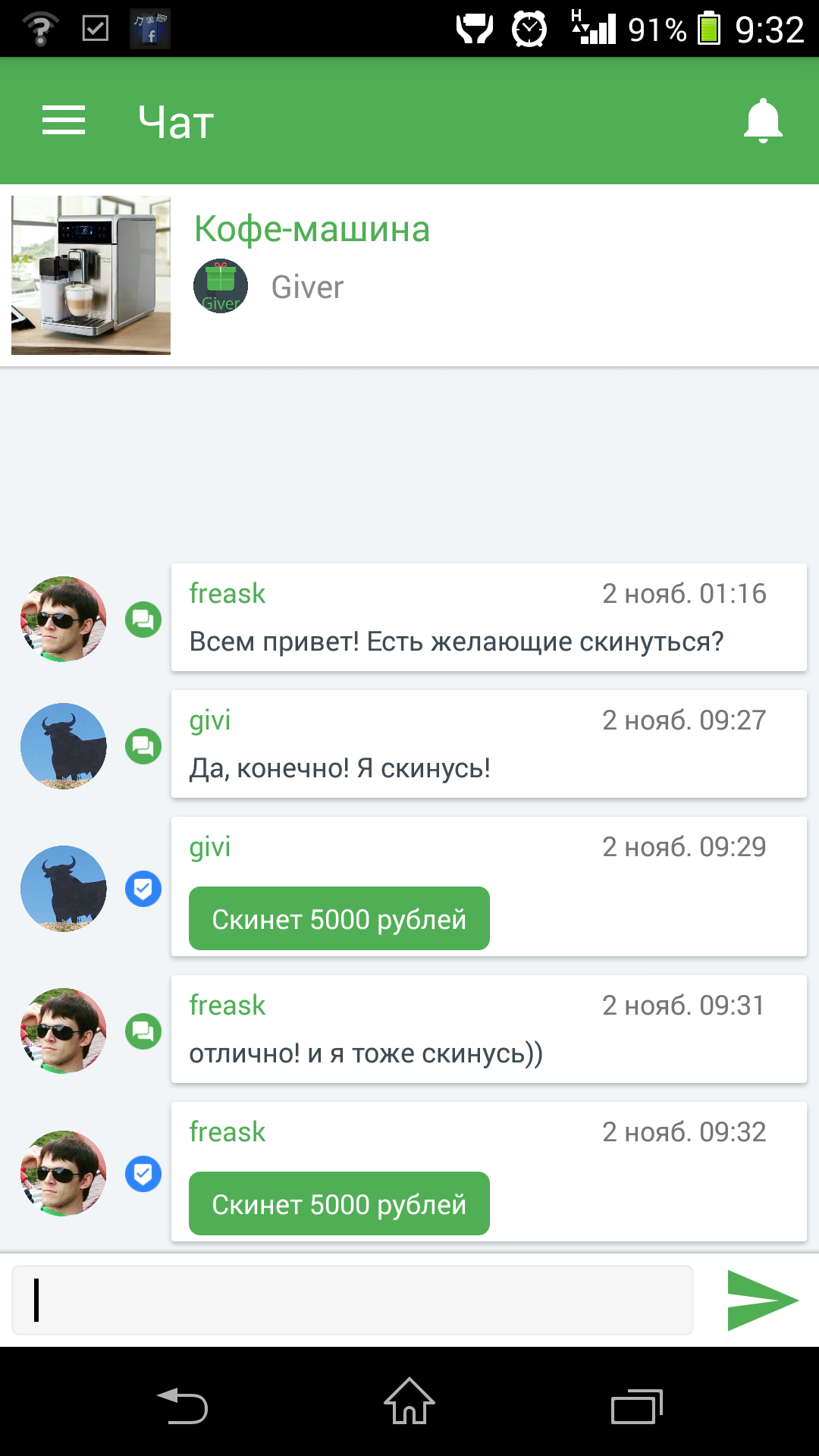The image size is (819, 1456).
Task: Open the recent apps view
Action: [636, 1405]
